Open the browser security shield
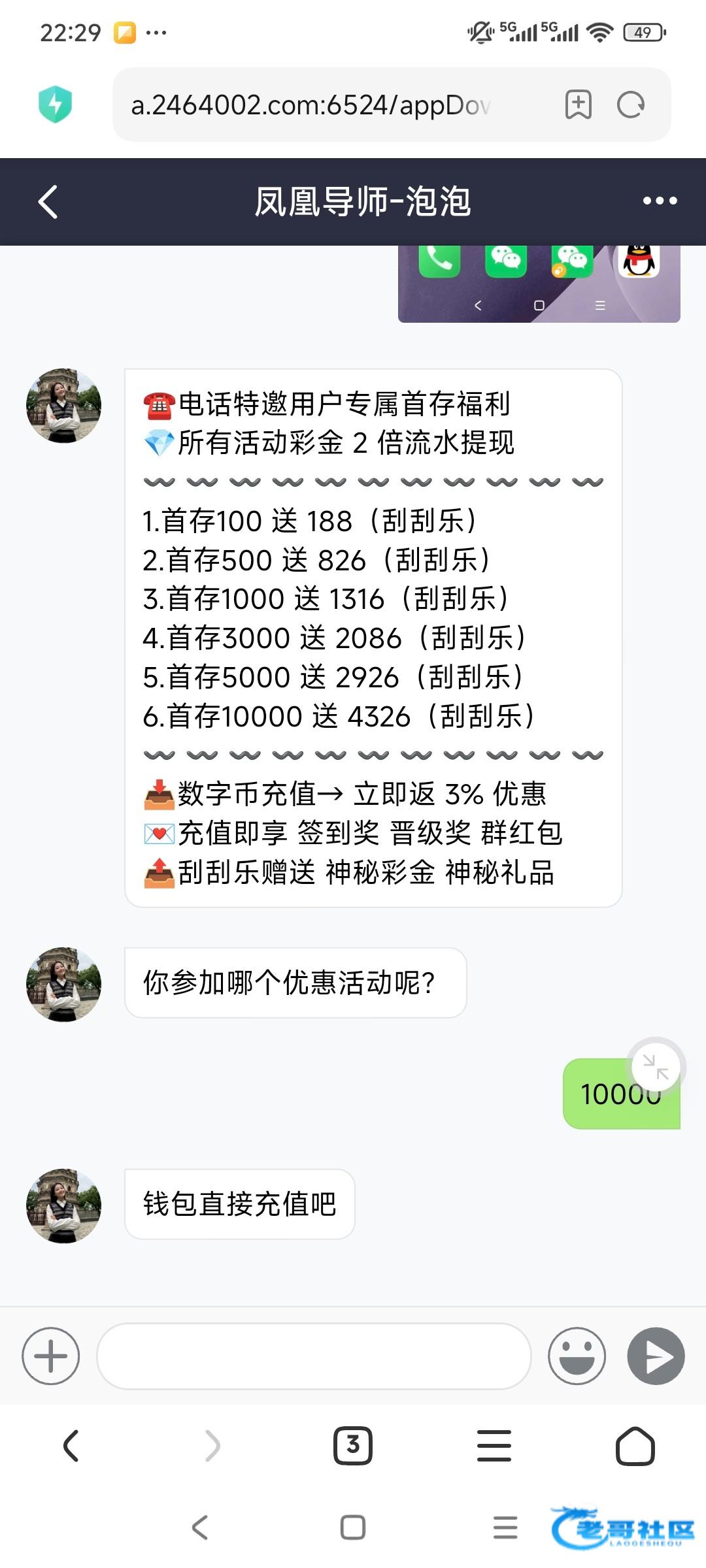 click(x=55, y=105)
